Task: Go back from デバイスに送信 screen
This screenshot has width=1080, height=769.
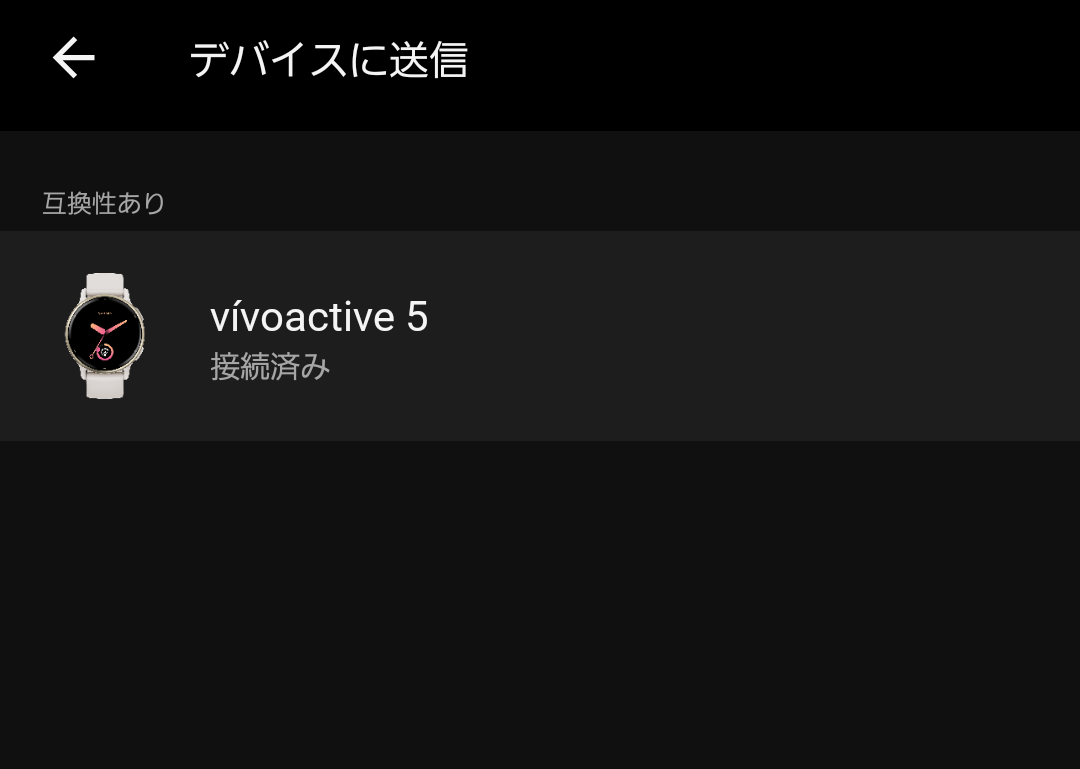Action: click(73, 58)
